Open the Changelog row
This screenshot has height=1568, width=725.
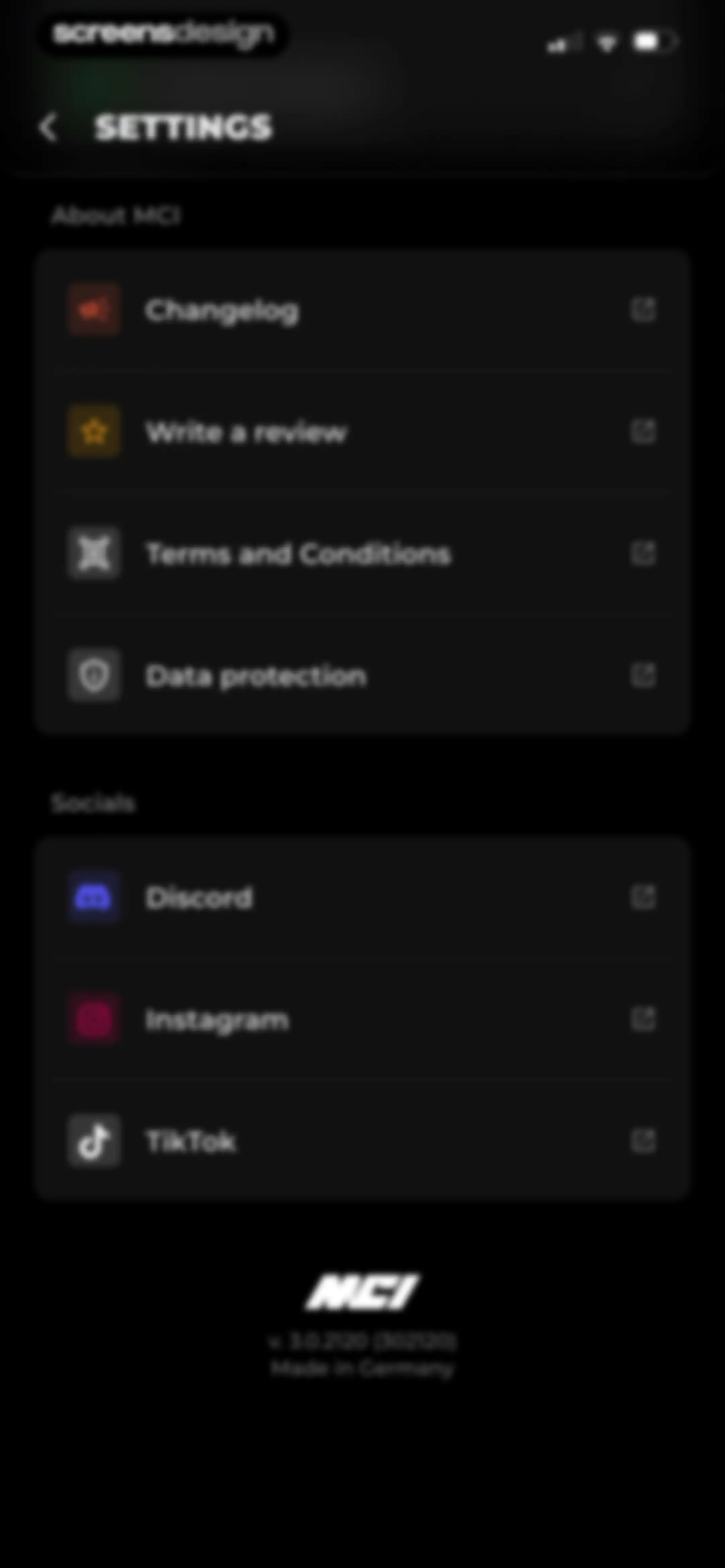pyautogui.click(x=362, y=310)
